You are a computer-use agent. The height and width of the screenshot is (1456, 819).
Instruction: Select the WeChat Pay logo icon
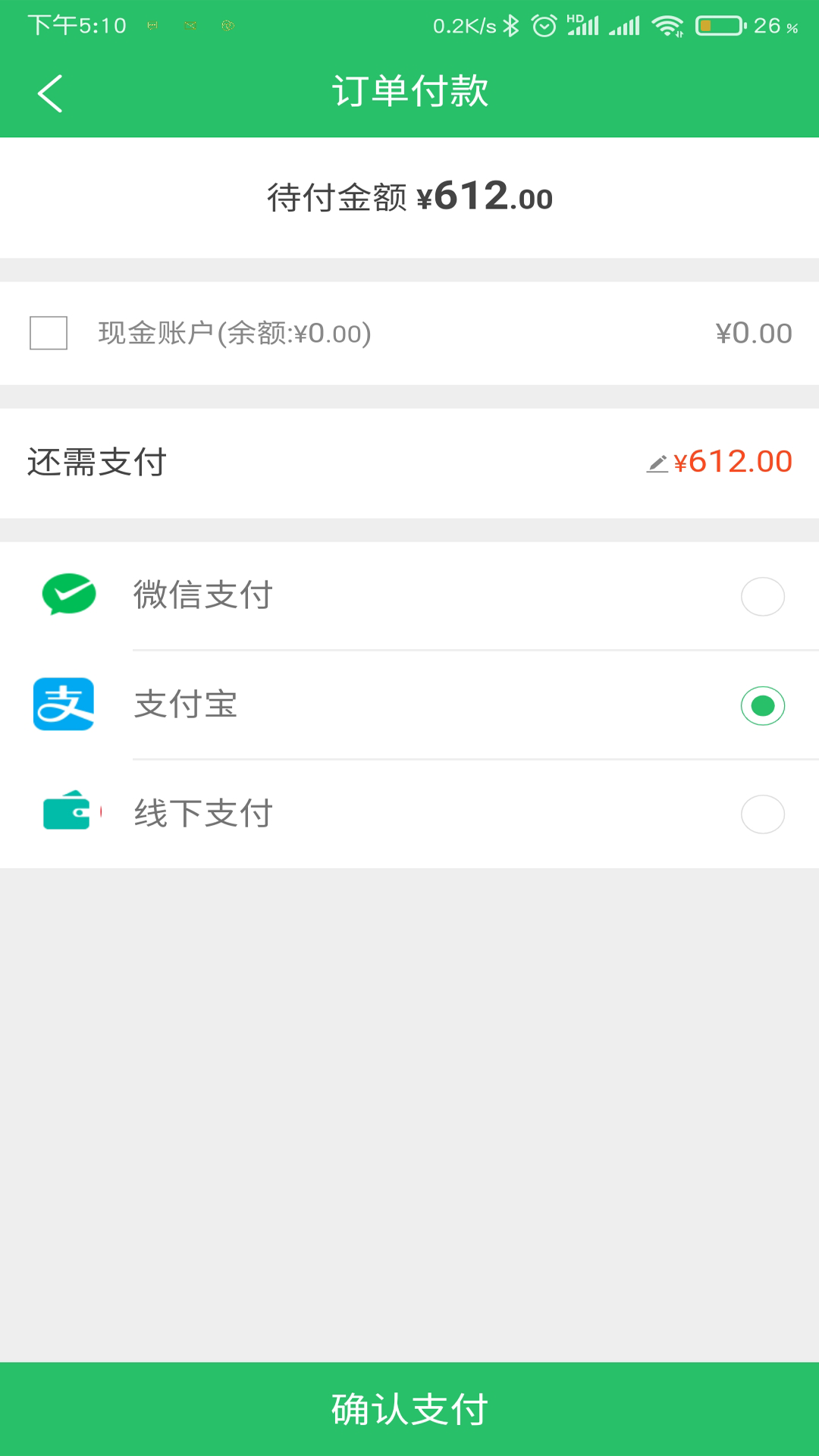point(65,595)
